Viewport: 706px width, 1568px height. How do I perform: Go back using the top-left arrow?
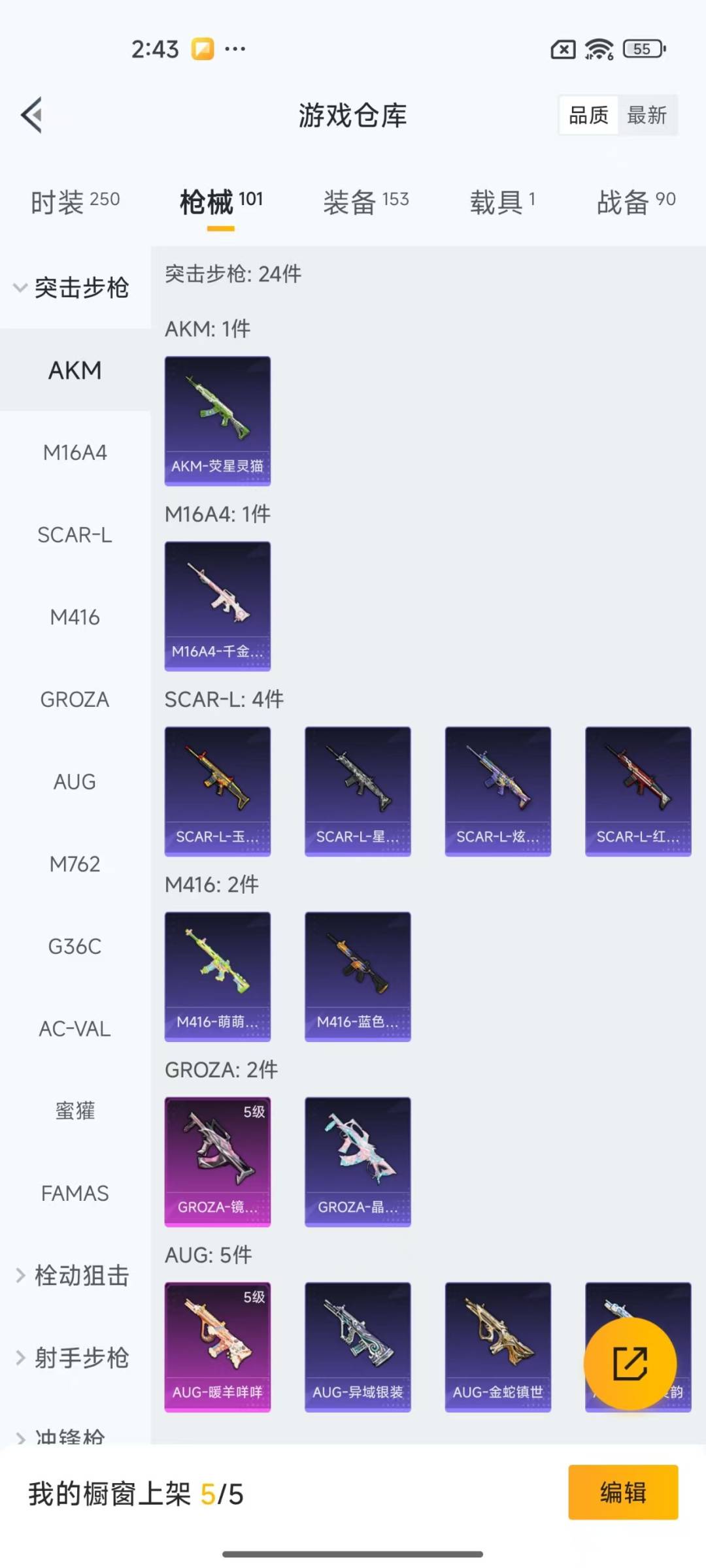click(31, 115)
